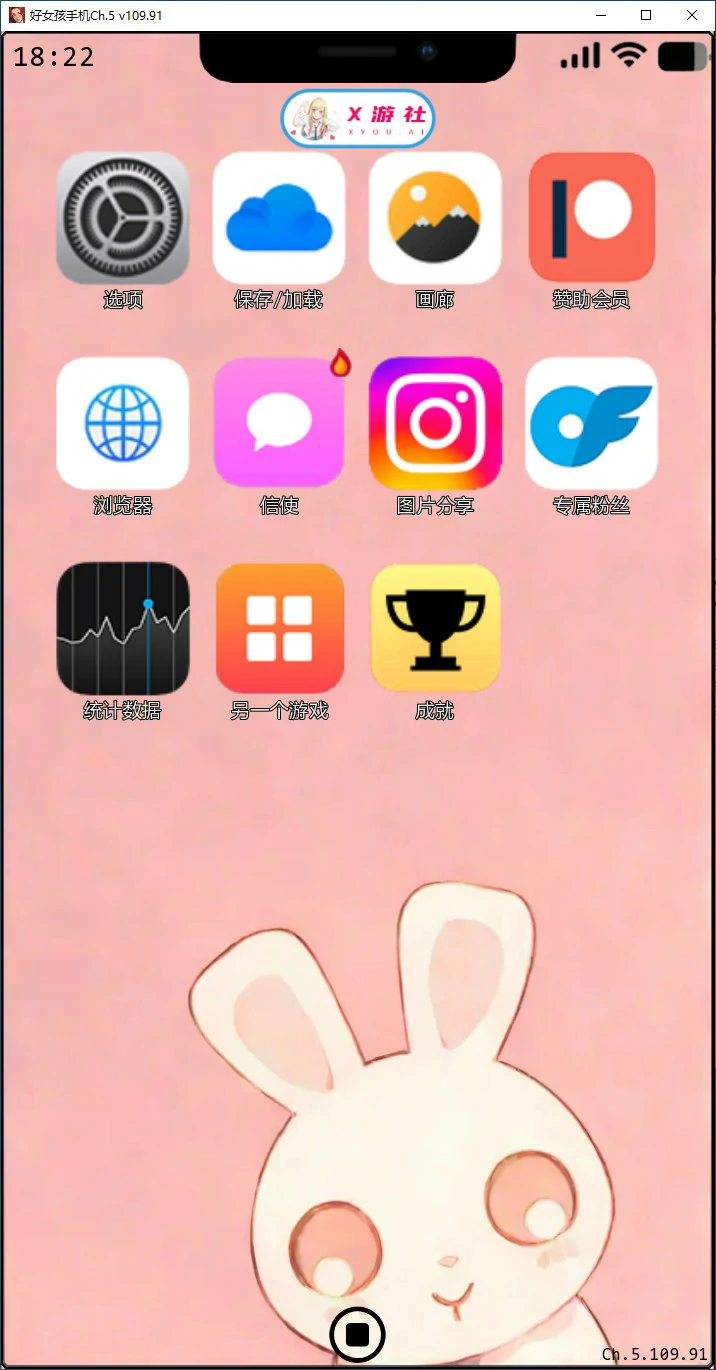Image resolution: width=716 pixels, height=1370 pixels.
Task: Open the 信使 messenger app
Action: pos(279,423)
